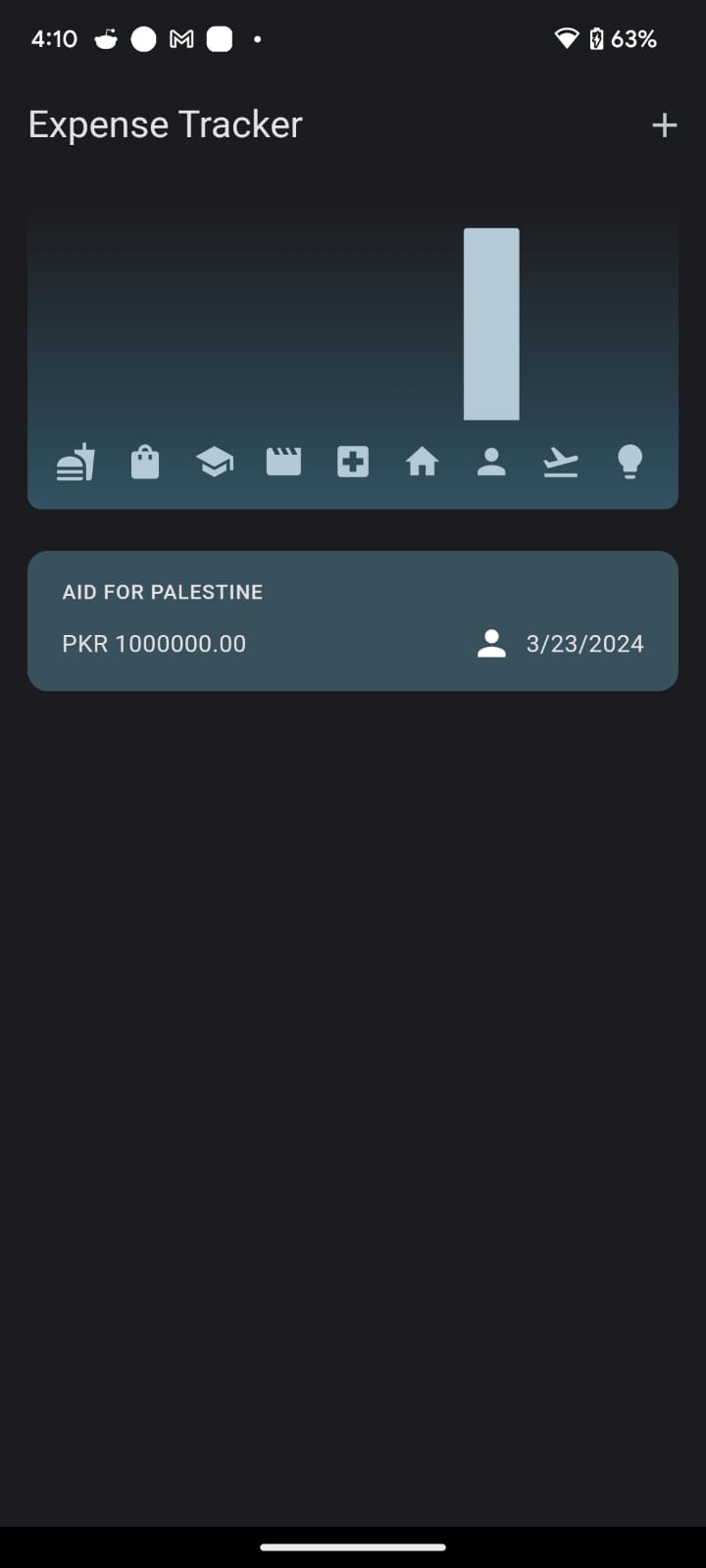Open the Aid for Palestine expense card
The image size is (706, 1568).
pyautogui.click(x=352, y=620)
